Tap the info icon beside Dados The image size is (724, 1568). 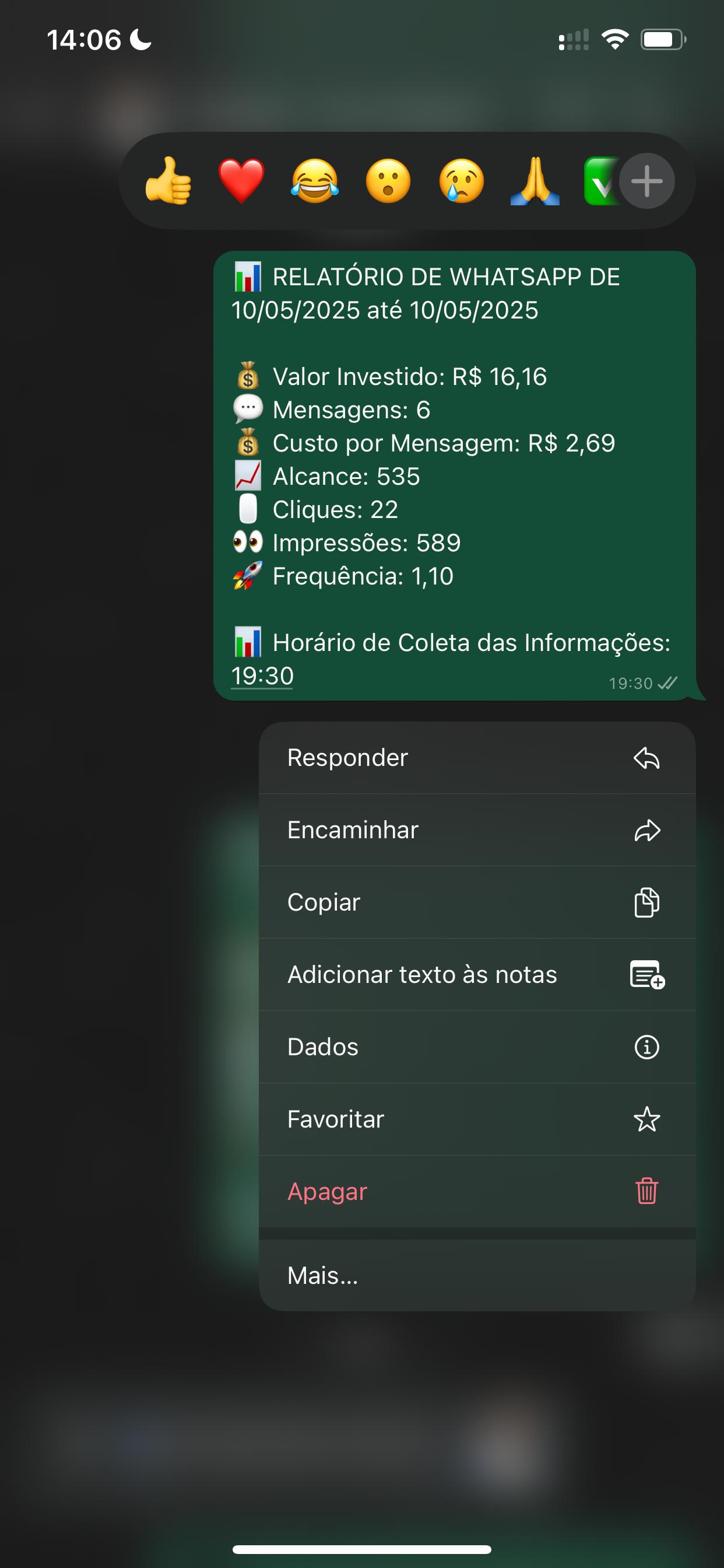646,1046
